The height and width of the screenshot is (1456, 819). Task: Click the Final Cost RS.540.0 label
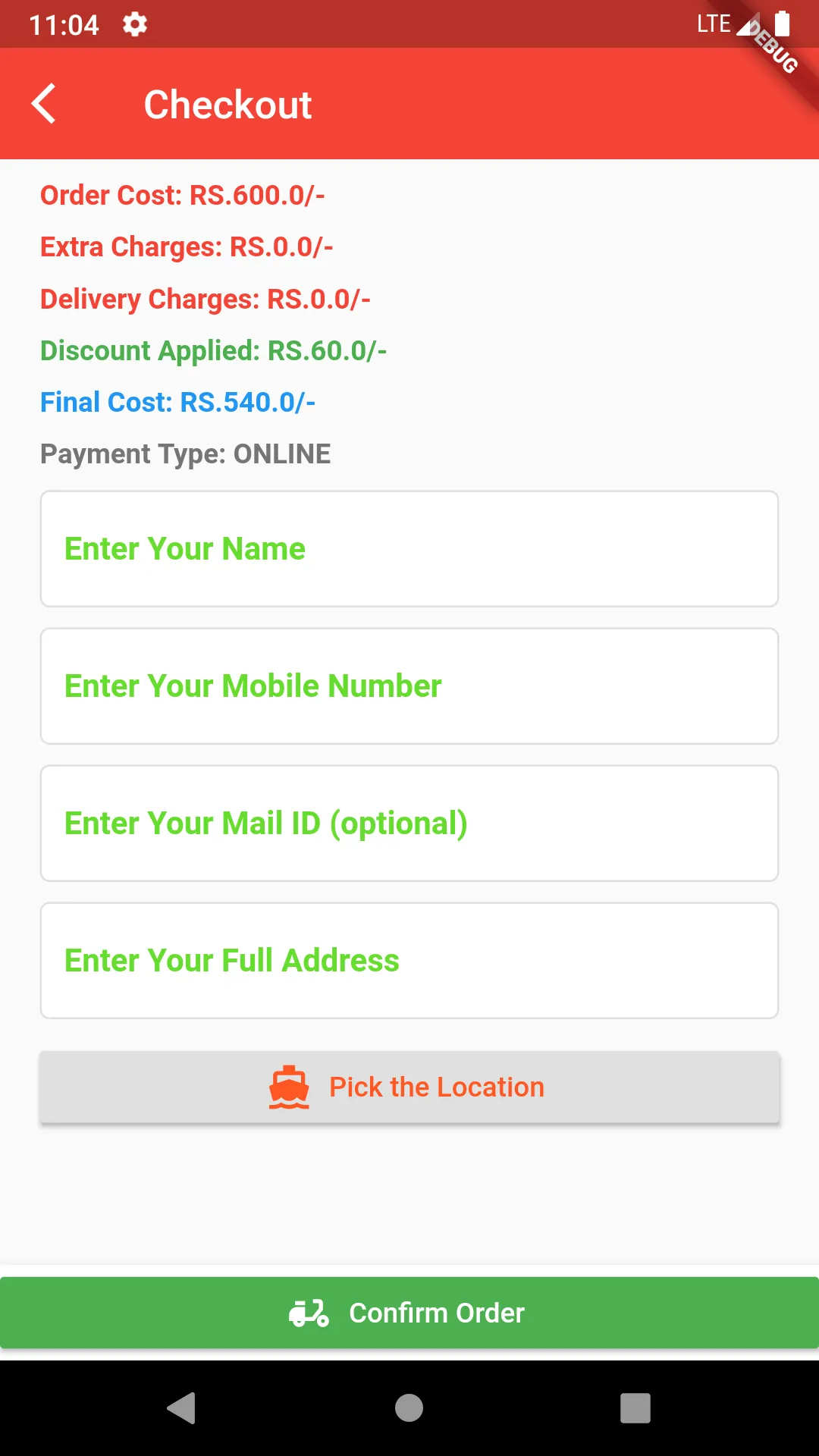point(177,402)
